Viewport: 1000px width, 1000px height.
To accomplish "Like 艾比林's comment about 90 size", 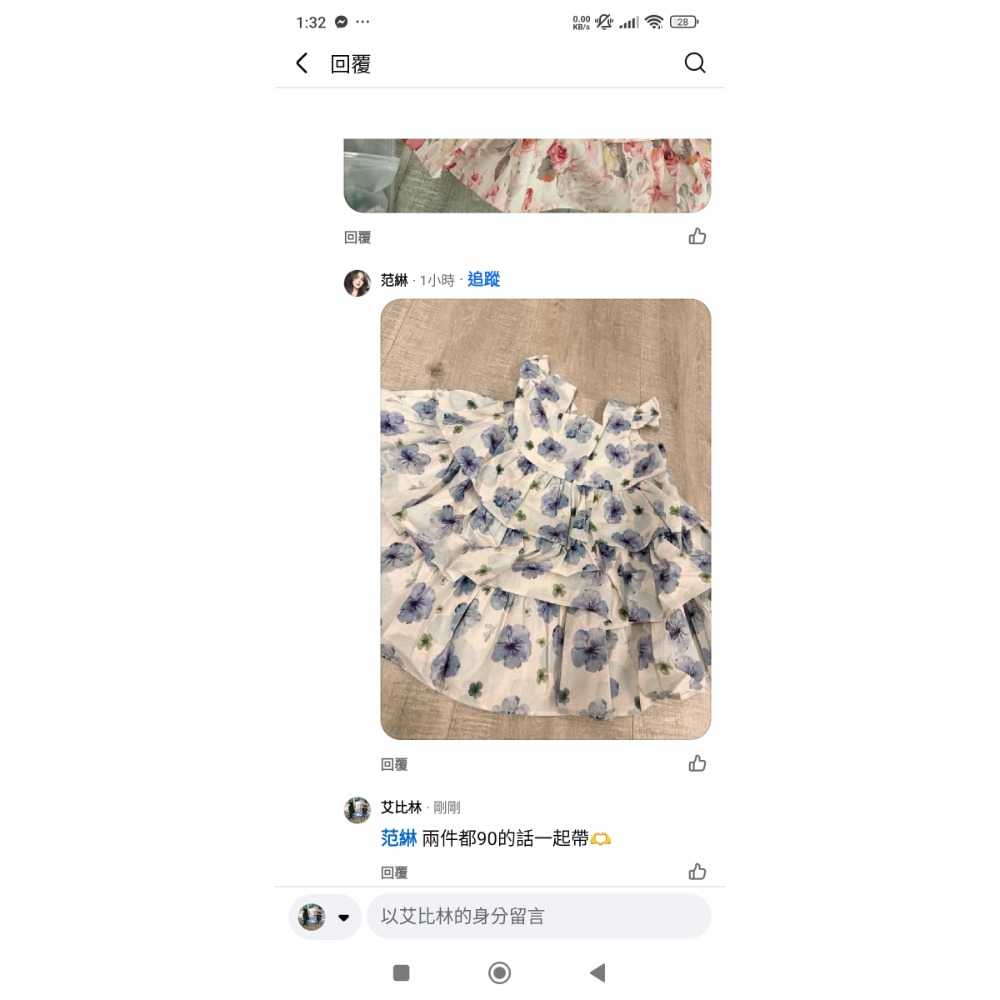I will click(697, 872).
